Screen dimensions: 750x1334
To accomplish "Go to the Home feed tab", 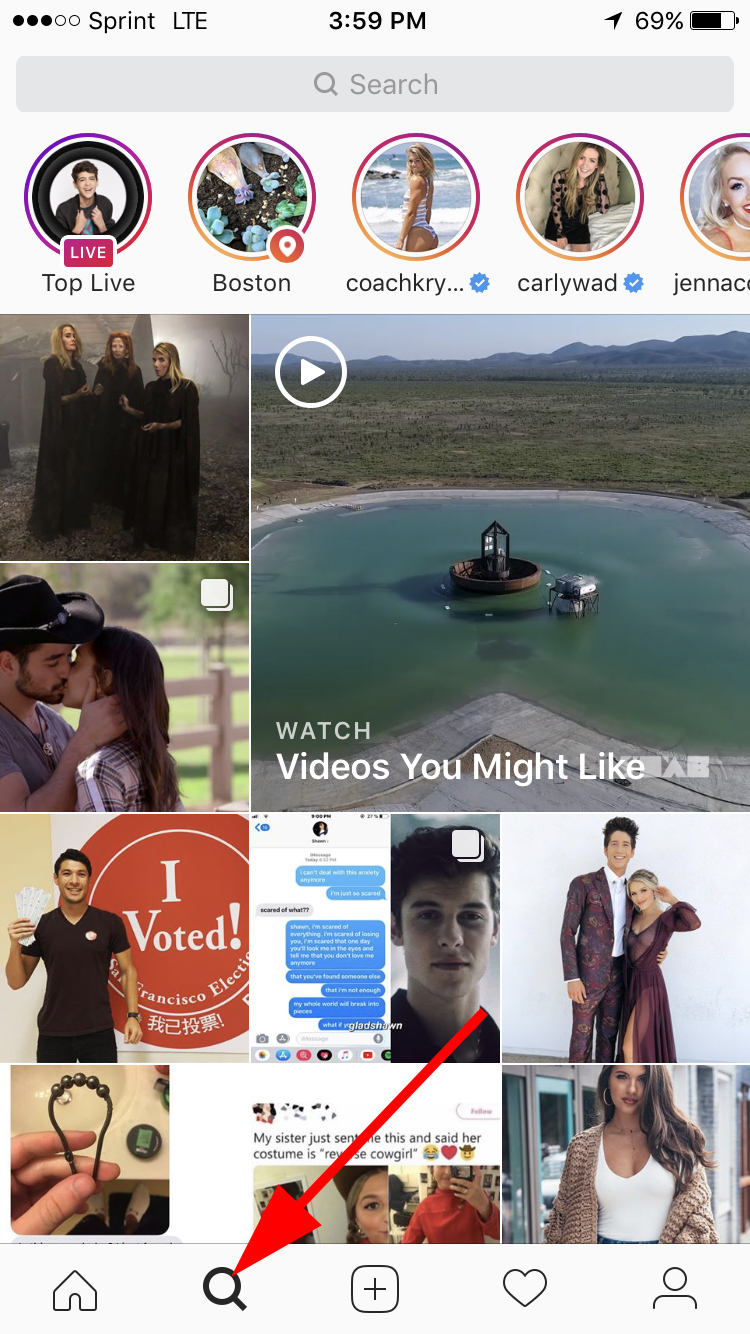I will 75,1289.
